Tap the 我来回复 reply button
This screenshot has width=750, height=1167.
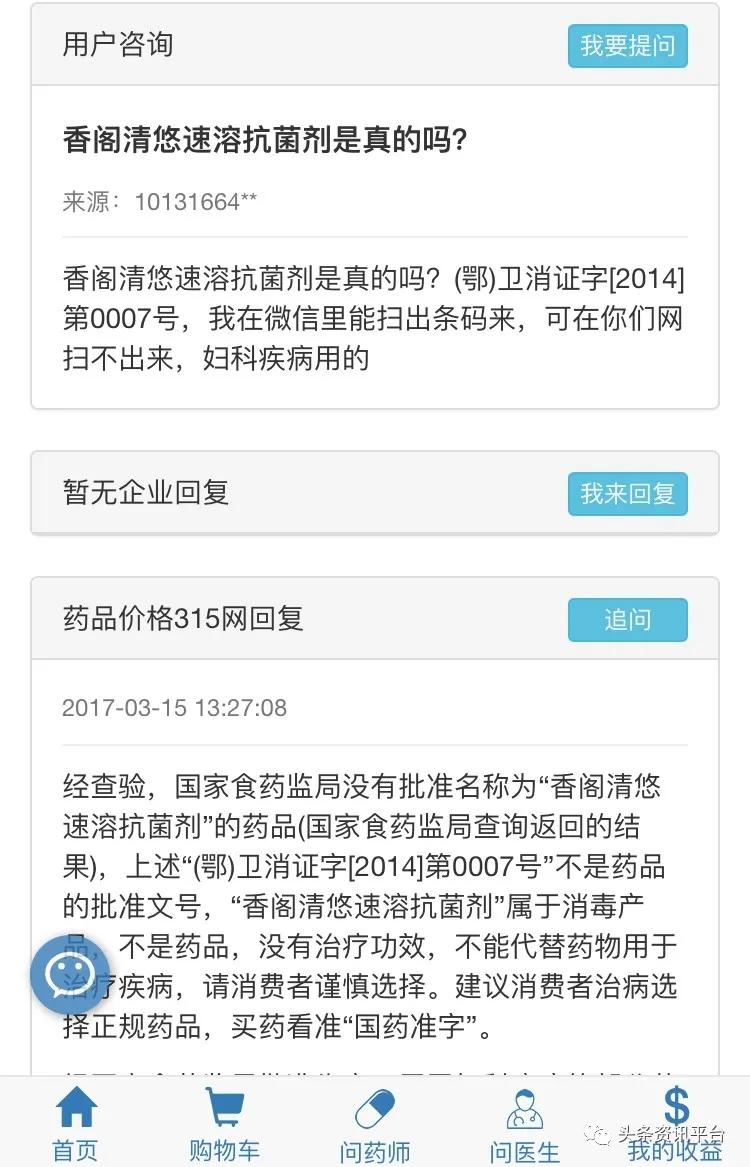click(627, 494)
